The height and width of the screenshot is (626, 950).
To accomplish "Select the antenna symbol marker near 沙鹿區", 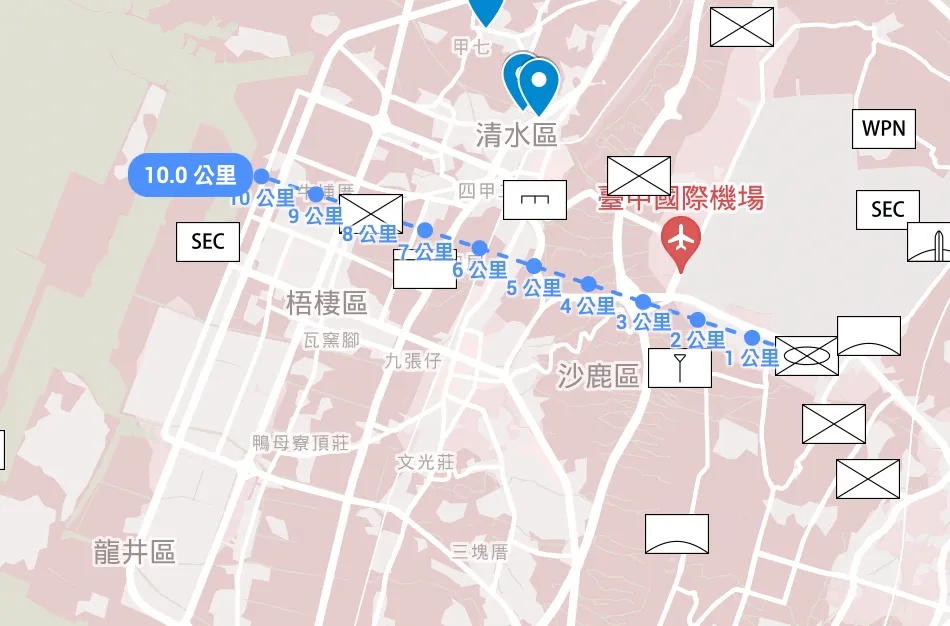I will point(680,368).
